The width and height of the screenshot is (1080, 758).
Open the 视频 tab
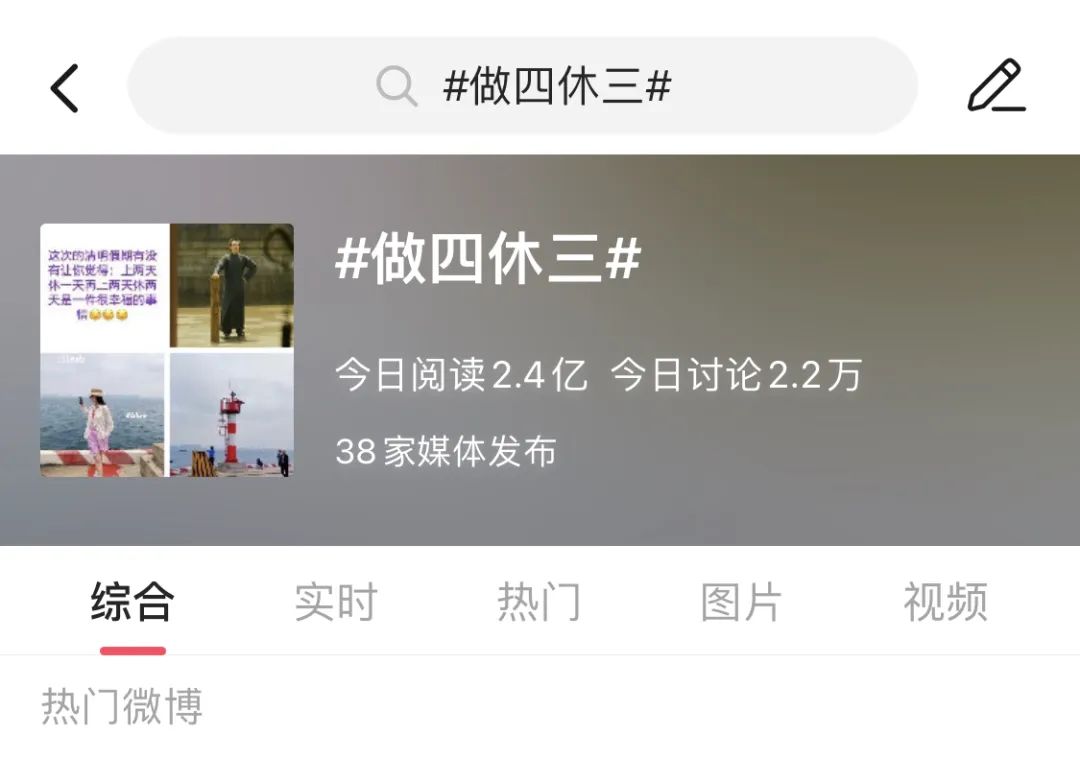tap(945, 603)
